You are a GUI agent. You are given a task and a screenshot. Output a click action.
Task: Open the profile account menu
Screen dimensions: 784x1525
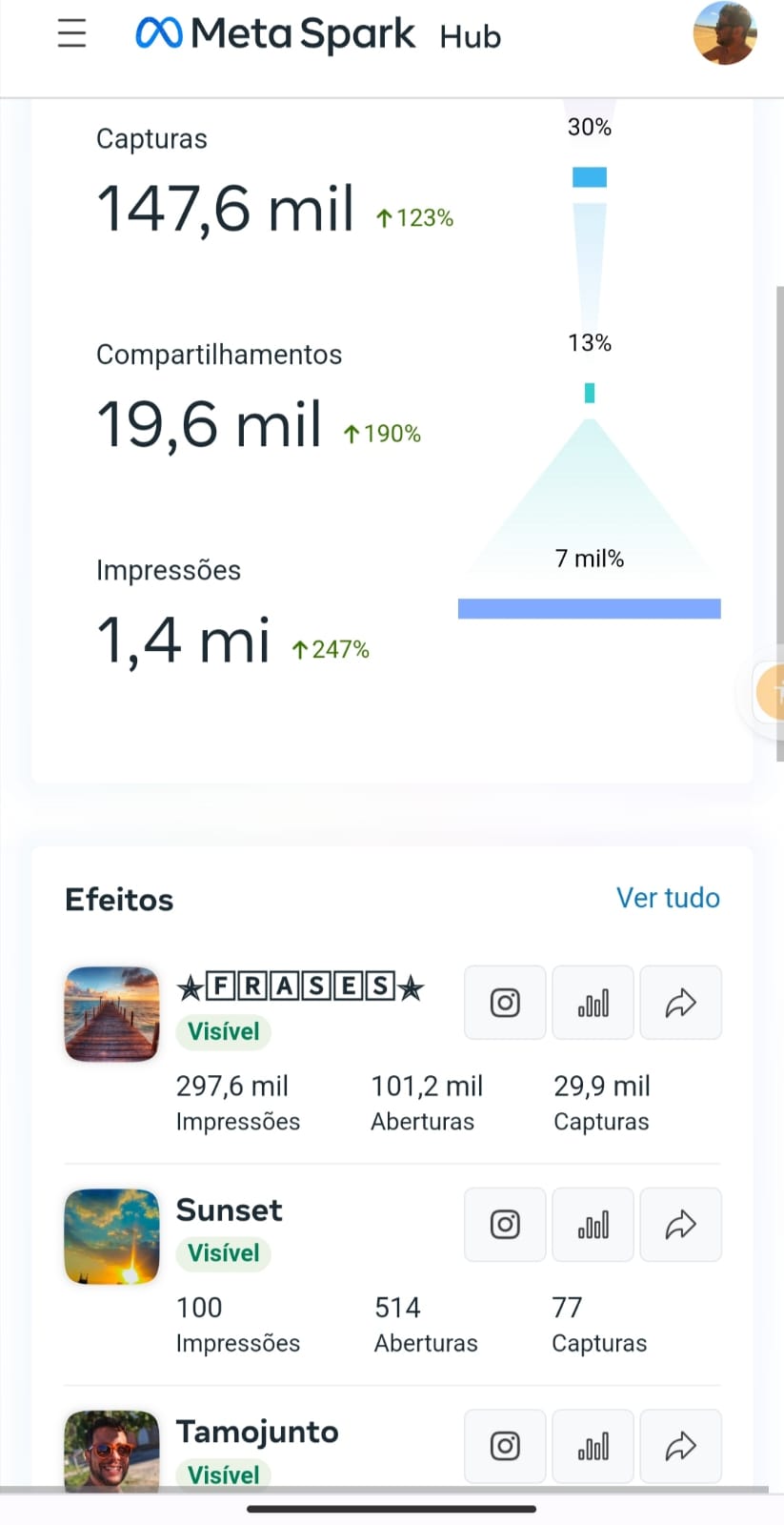click(x=726, y=33)
